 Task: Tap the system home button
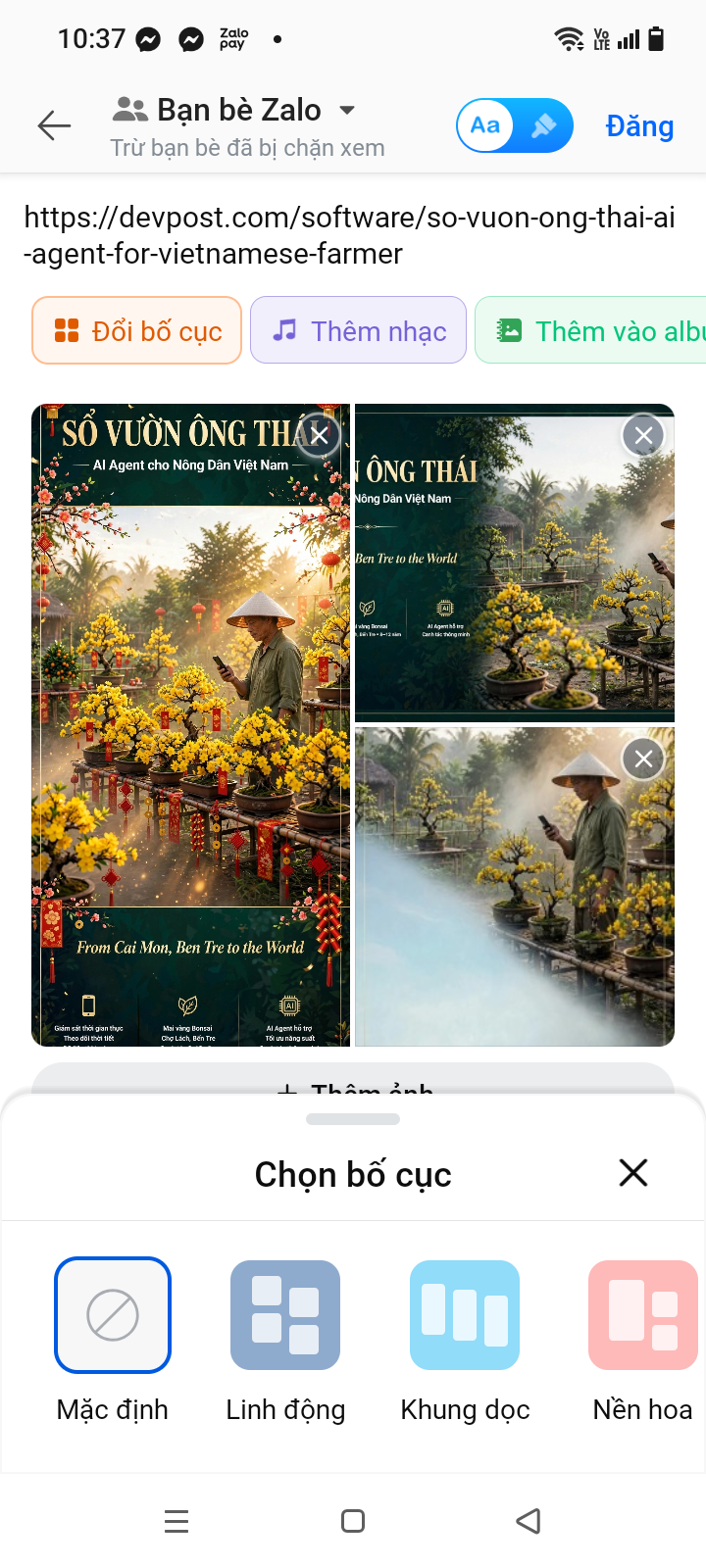tap(353, 1521)
